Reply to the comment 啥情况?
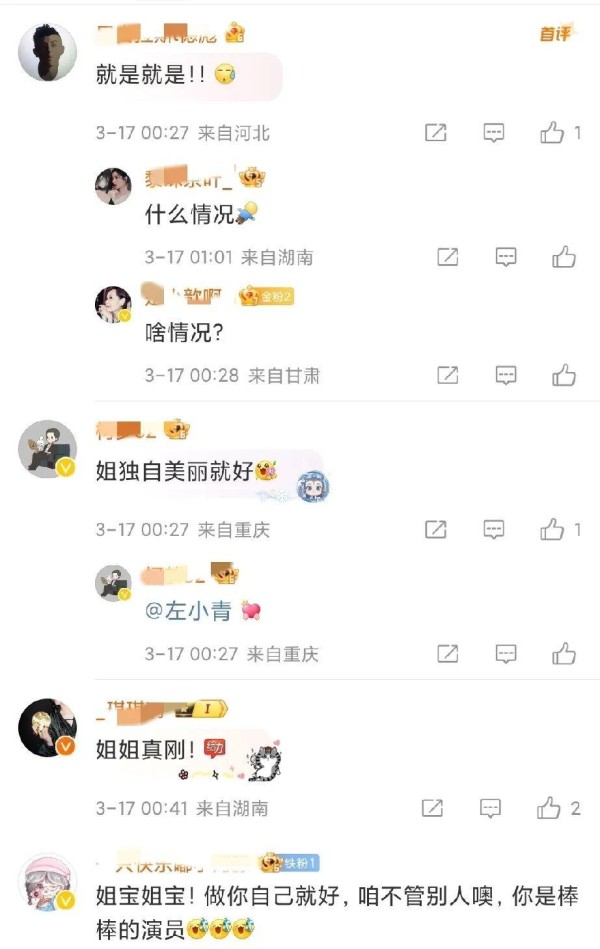The width and height of the screenshot is (600, 949). click(x=506, y=375)
